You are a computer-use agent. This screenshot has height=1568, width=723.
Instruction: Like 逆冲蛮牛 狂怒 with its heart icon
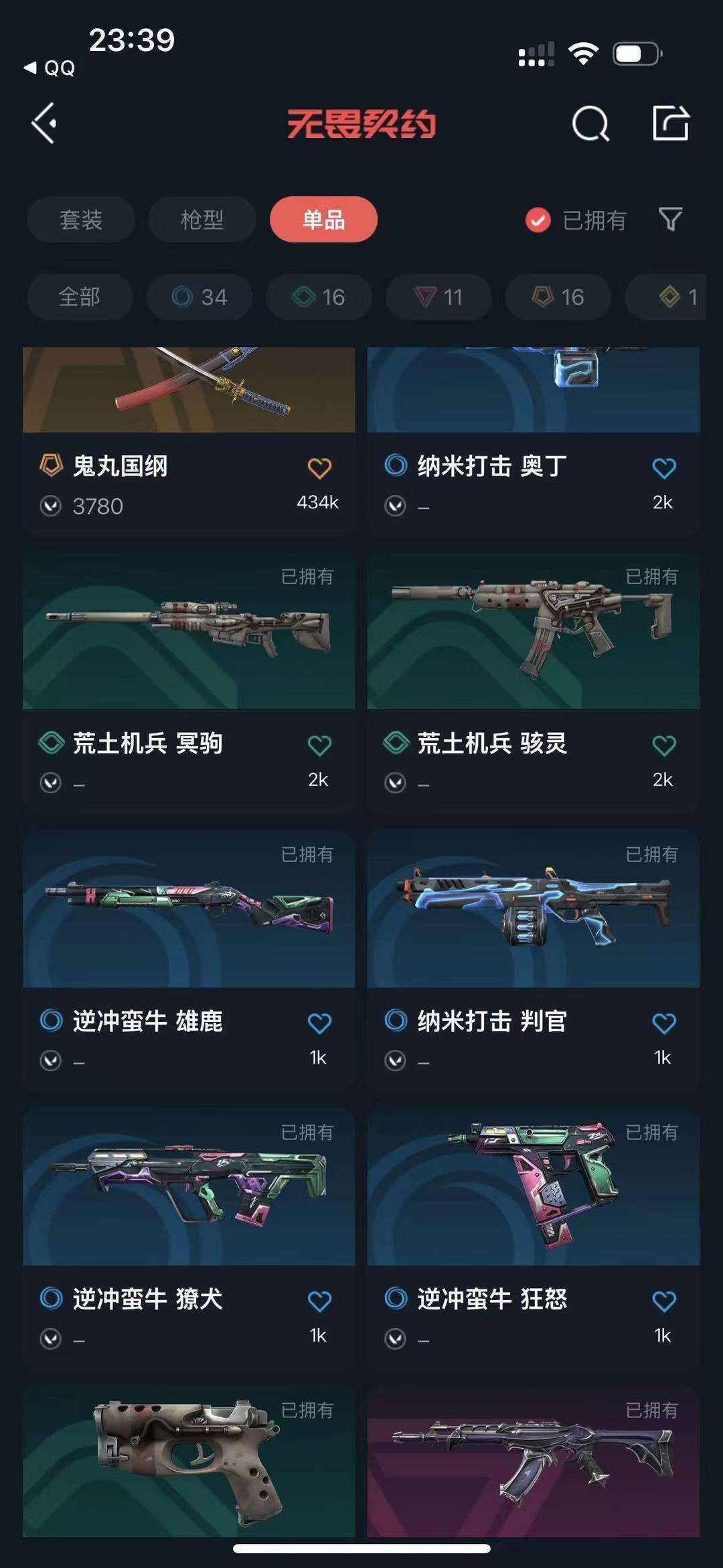tap(664, 1301)
